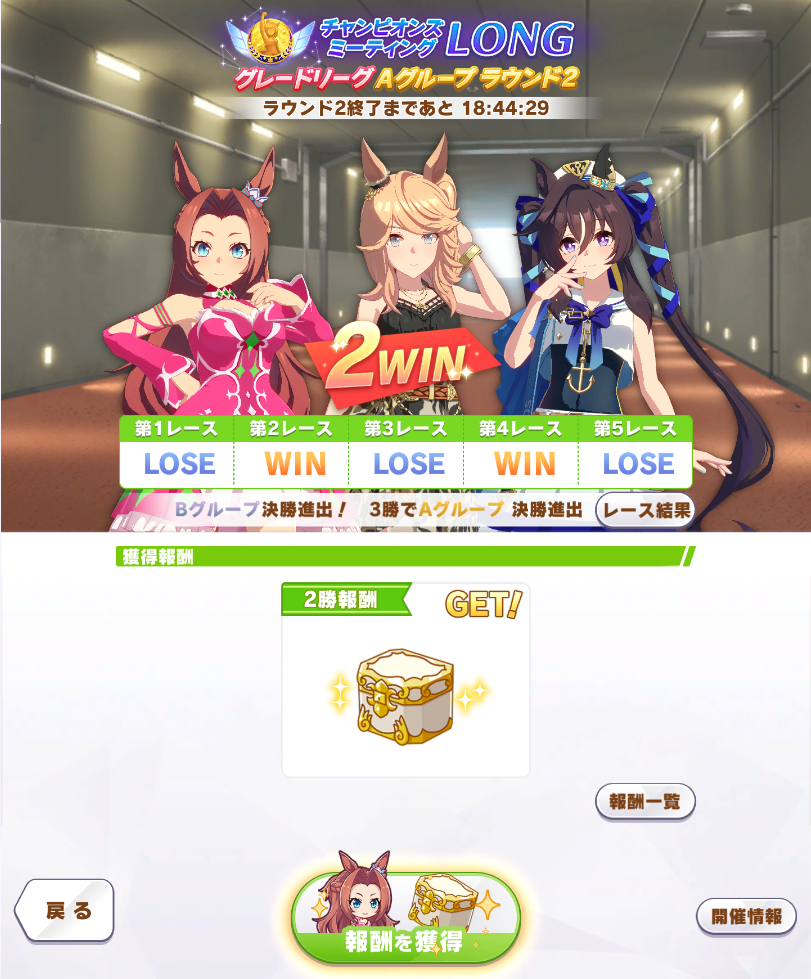Open the 報酬一覧 rewards list

645,801
